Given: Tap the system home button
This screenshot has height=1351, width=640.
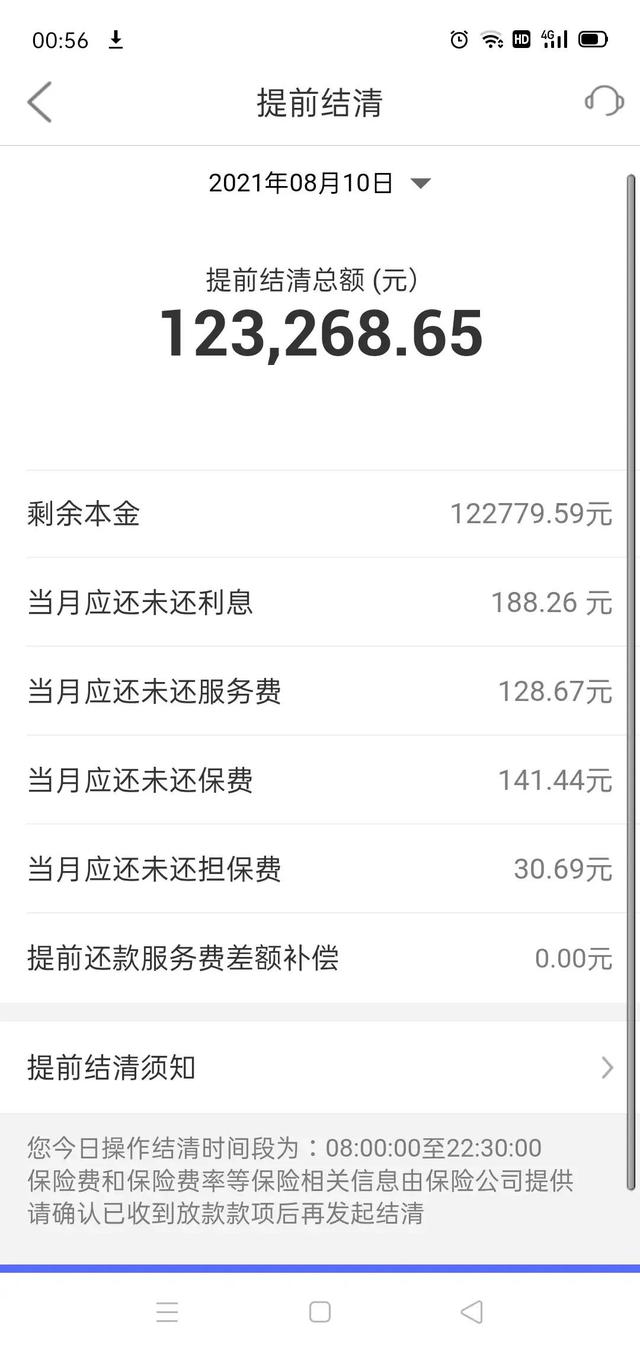Looking at the screenshot, I should (319, 1312).
